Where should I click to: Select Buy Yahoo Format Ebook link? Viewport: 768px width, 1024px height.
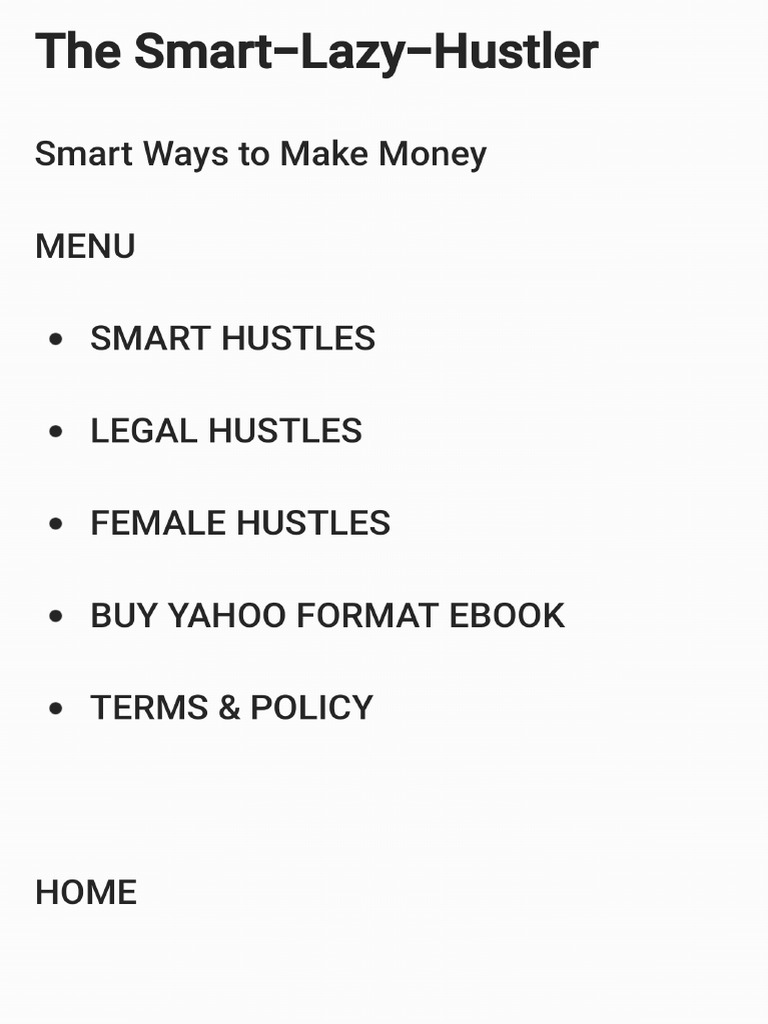(x=327, y=615)
